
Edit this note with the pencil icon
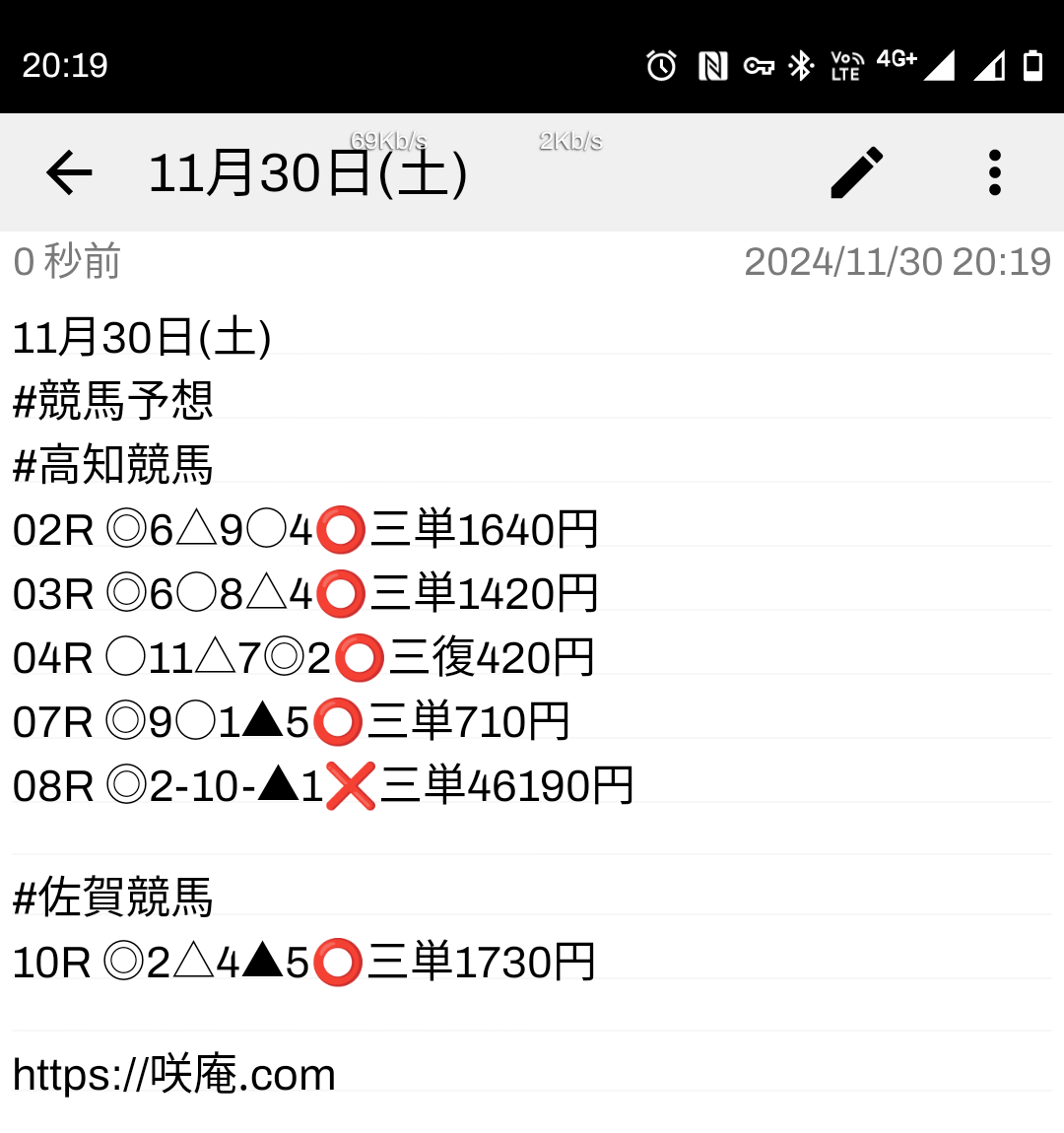(x=857, y=173)
